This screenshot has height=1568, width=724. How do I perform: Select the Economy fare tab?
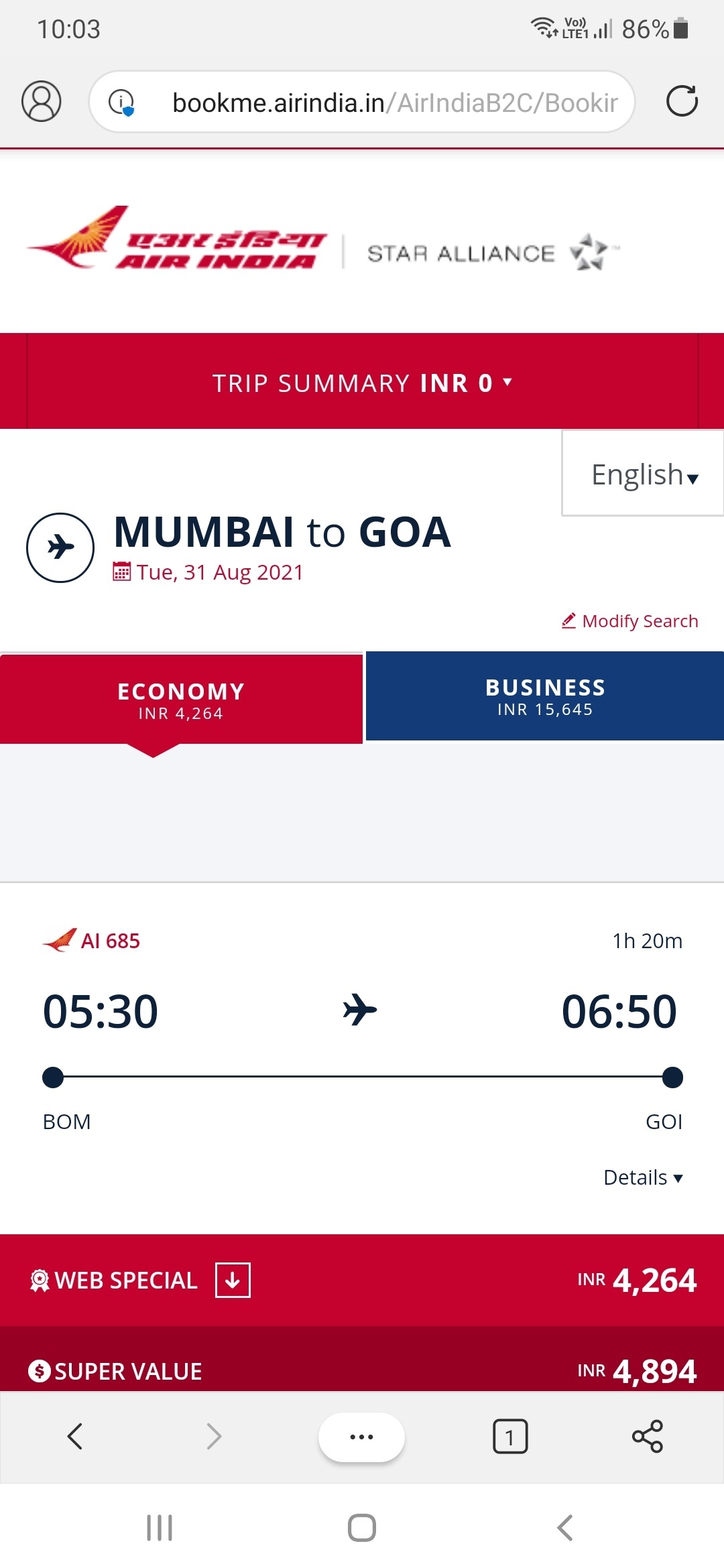pyautogui.click(x=181, y=700)
